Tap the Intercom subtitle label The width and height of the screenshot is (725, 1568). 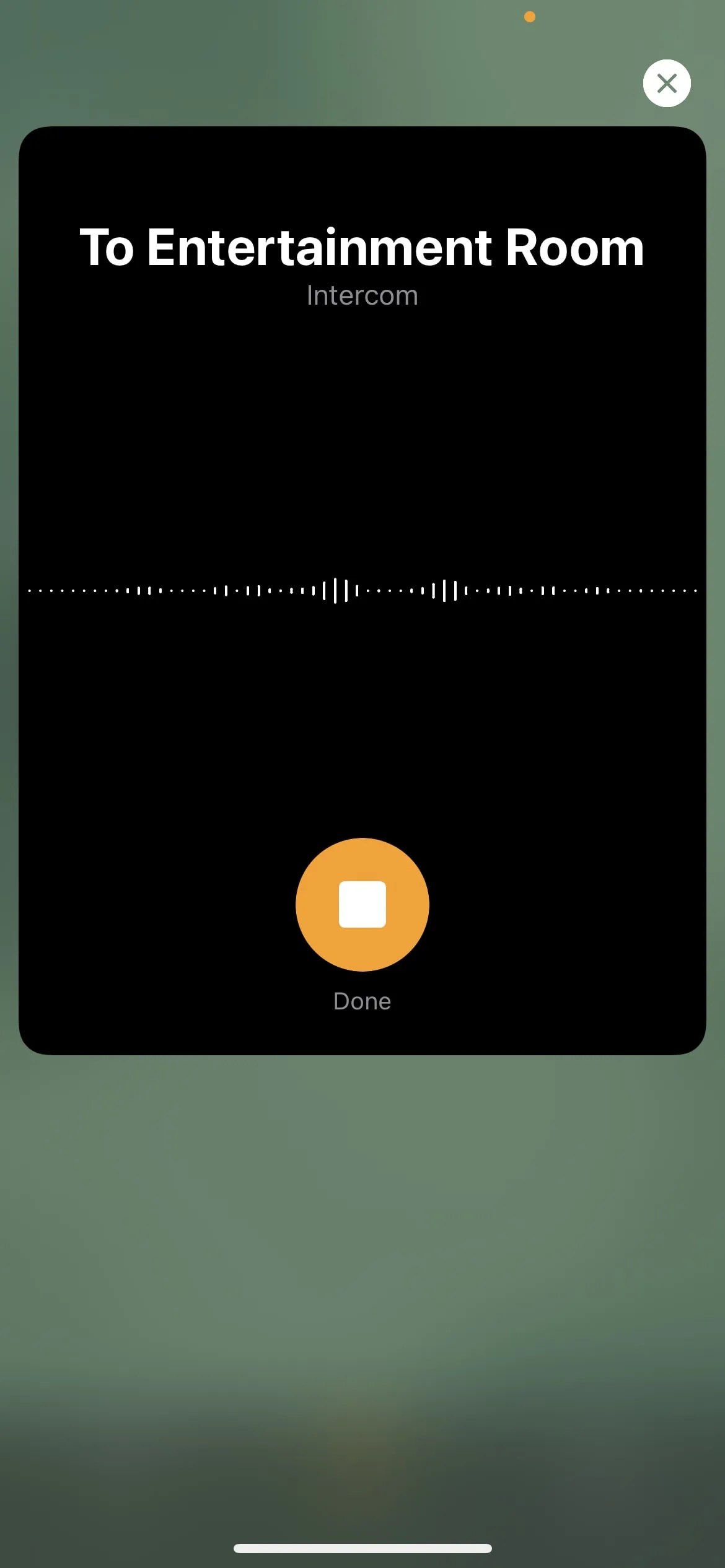click(x=362, y=295)
